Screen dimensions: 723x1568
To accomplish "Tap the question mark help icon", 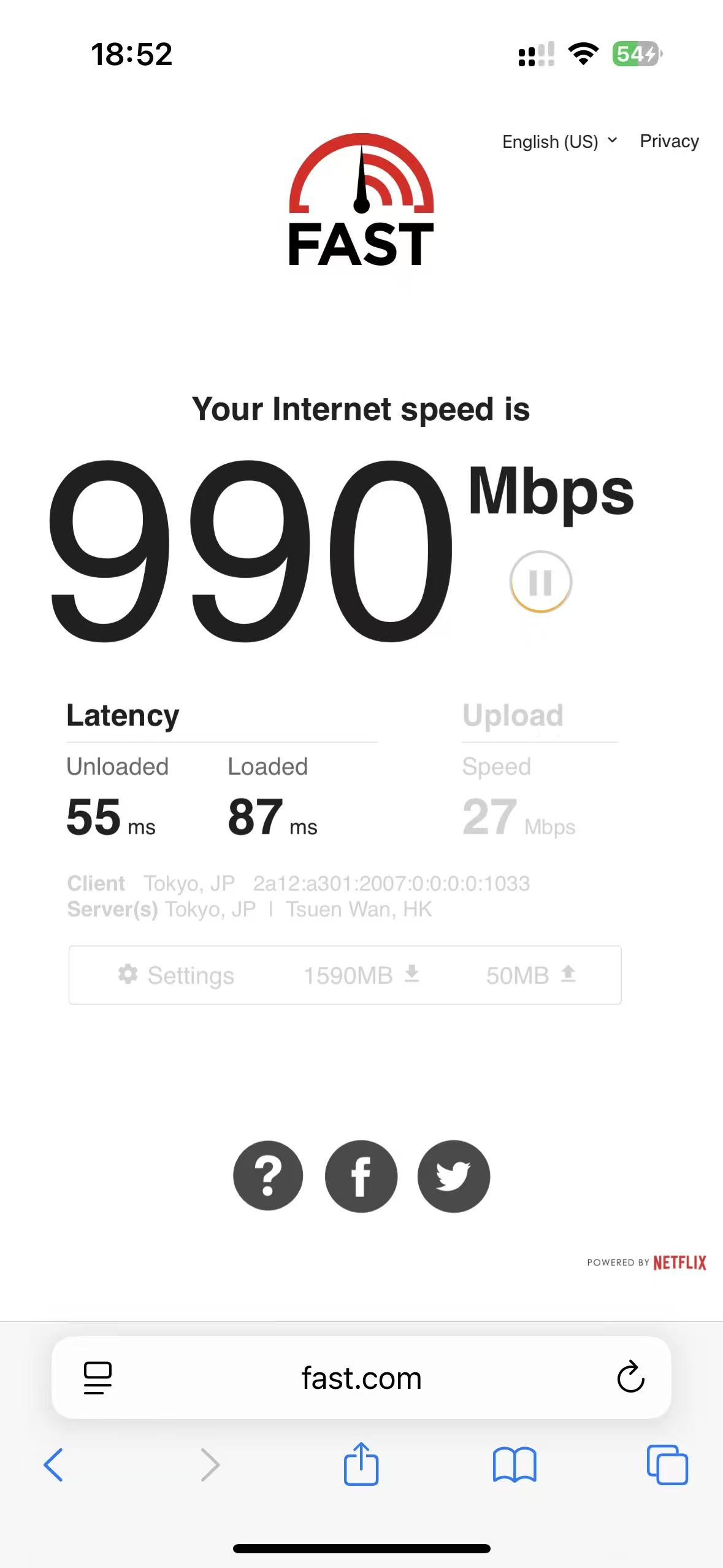I will point(268,1175).
